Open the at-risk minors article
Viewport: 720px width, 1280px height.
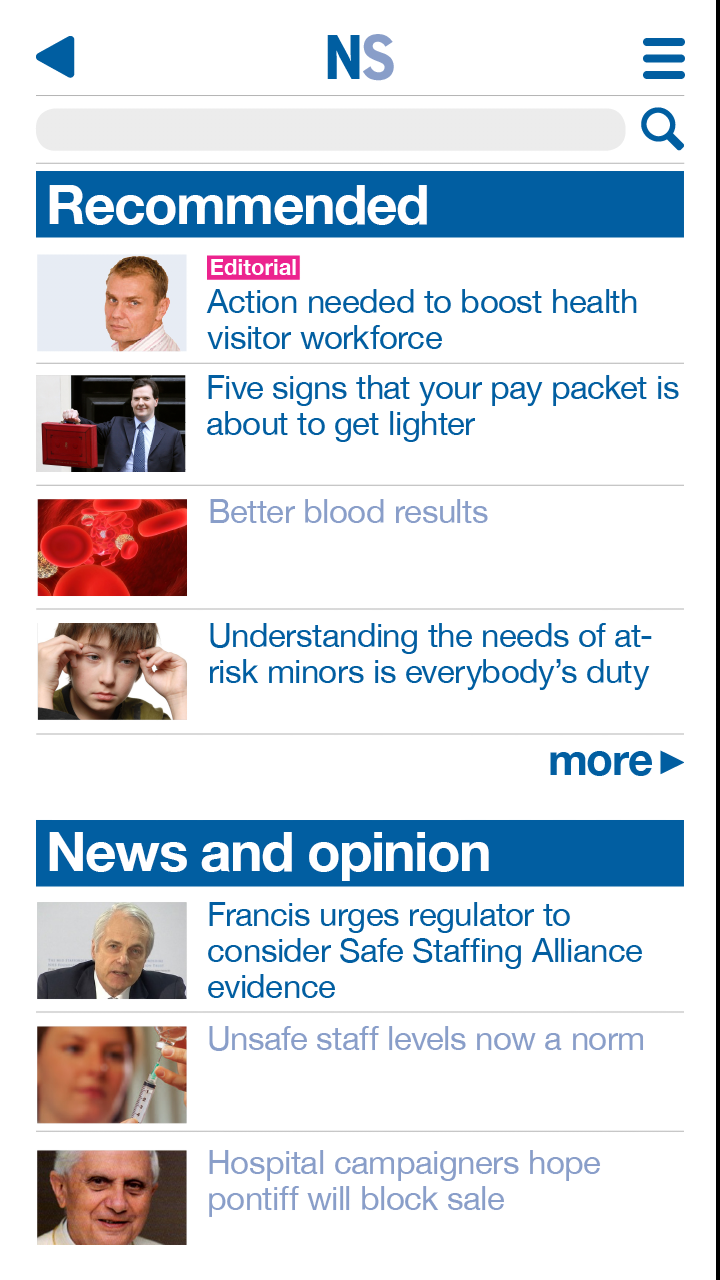click(x=430, y=654)
